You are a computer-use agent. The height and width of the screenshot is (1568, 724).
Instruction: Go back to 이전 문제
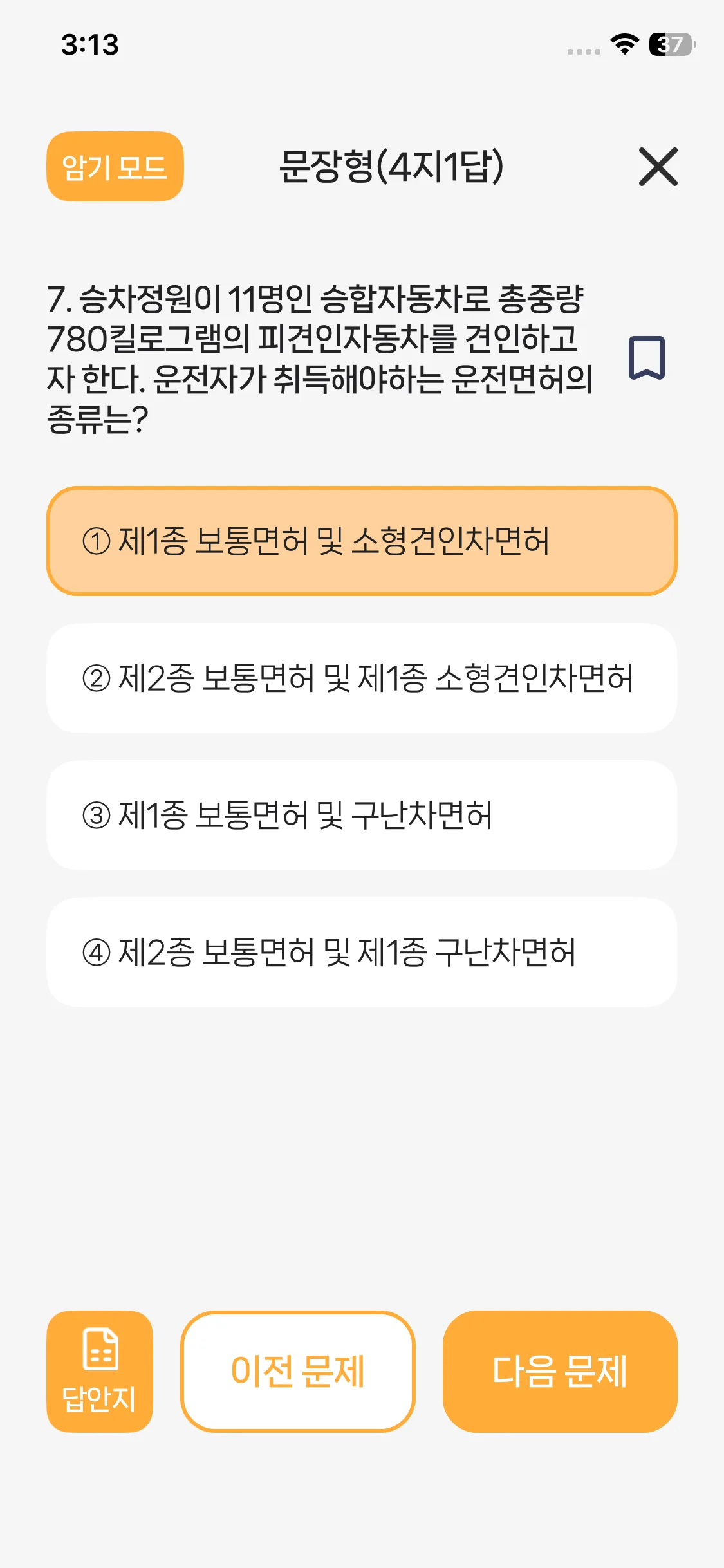click(x=298, y=1371)
